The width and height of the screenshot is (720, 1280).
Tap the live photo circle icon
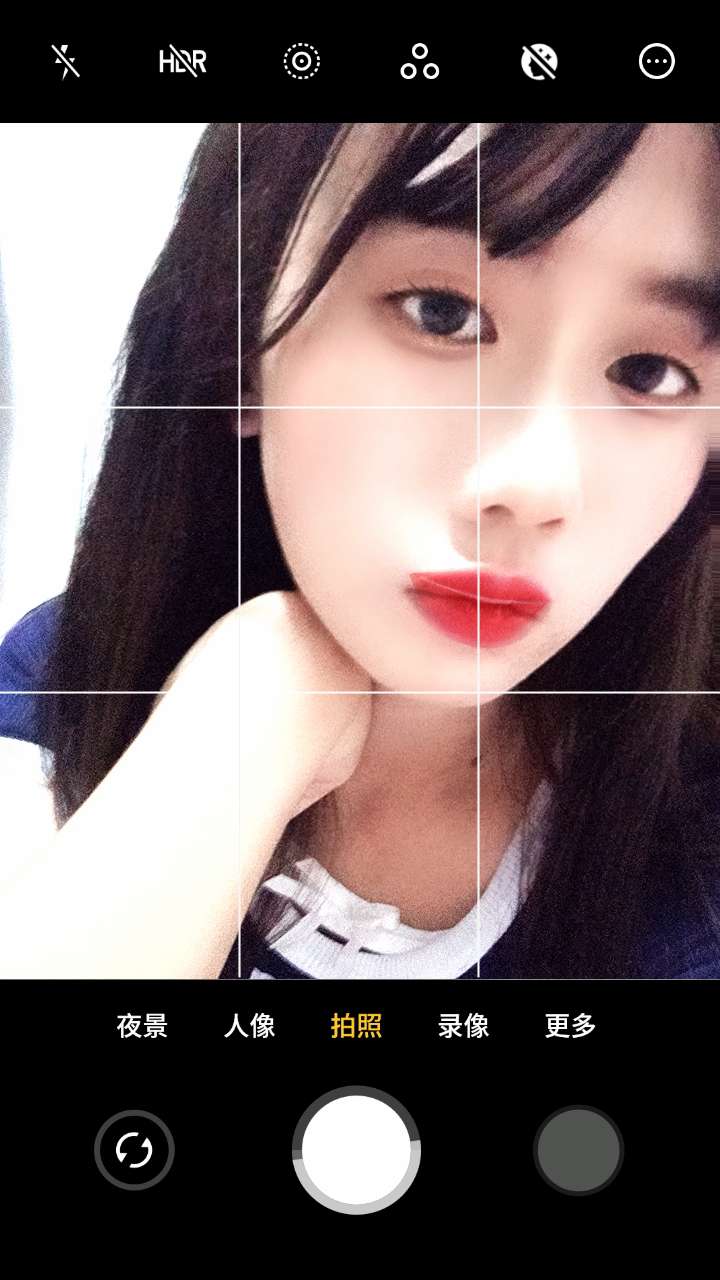coord(301,62)
